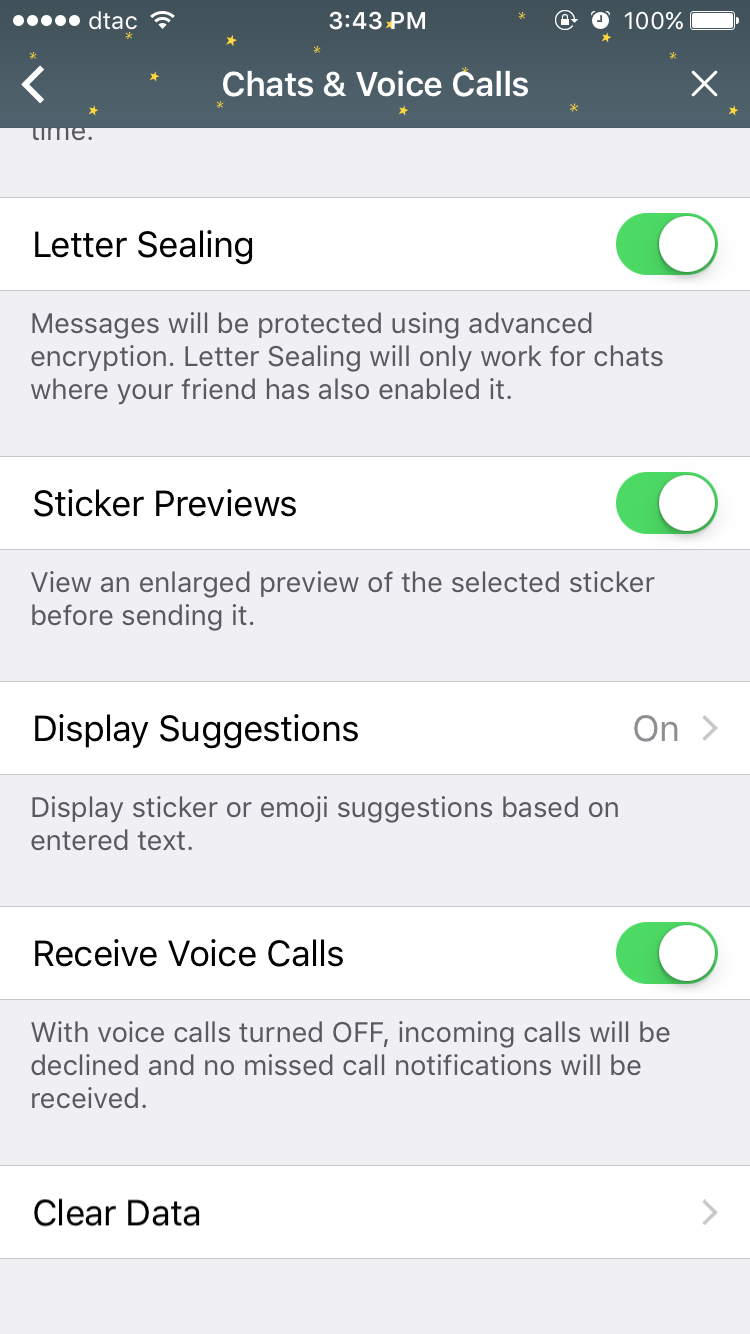
Task: Close the Chats & Voice Calls settings
Action: tap(704, 85)
